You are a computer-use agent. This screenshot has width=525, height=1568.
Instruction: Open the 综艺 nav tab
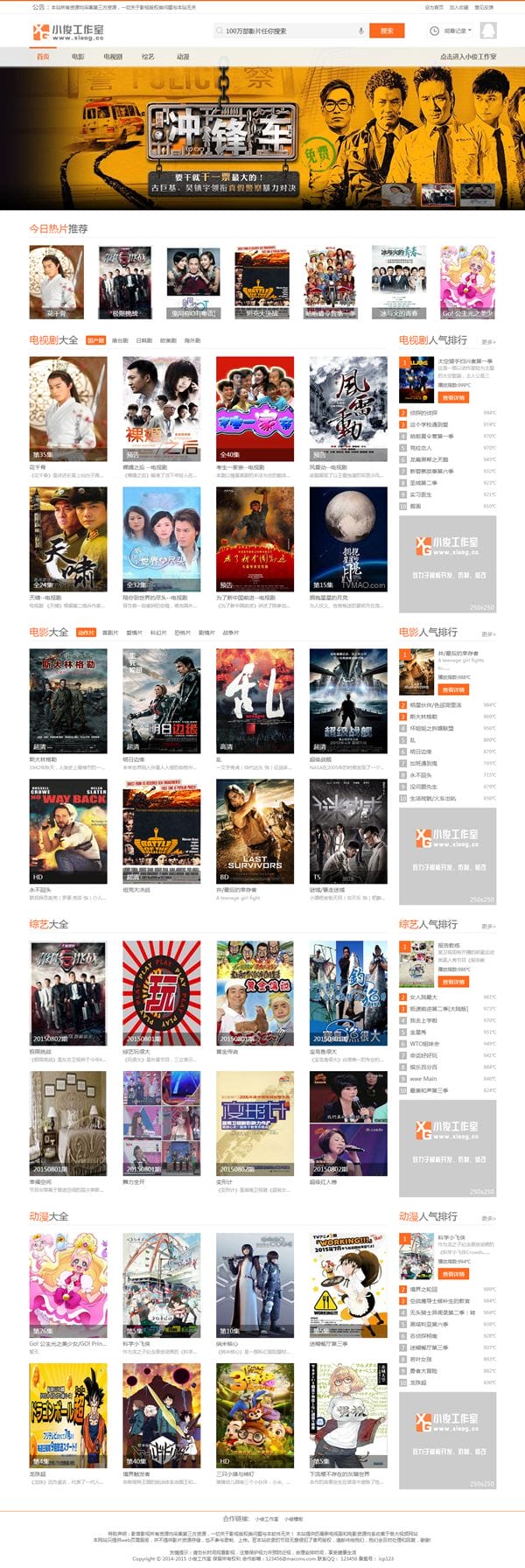point(148,57)
